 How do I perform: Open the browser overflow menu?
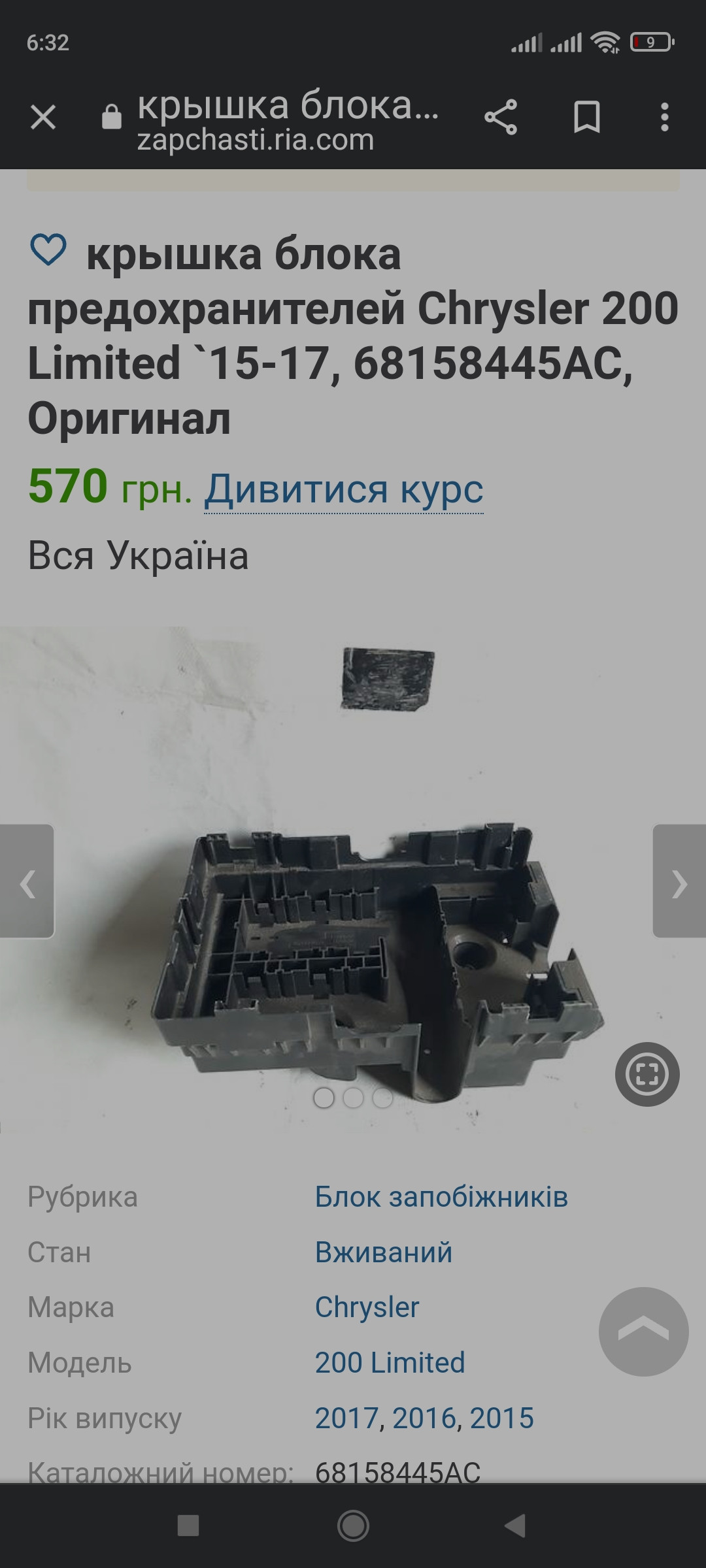(x=664, y=118)
